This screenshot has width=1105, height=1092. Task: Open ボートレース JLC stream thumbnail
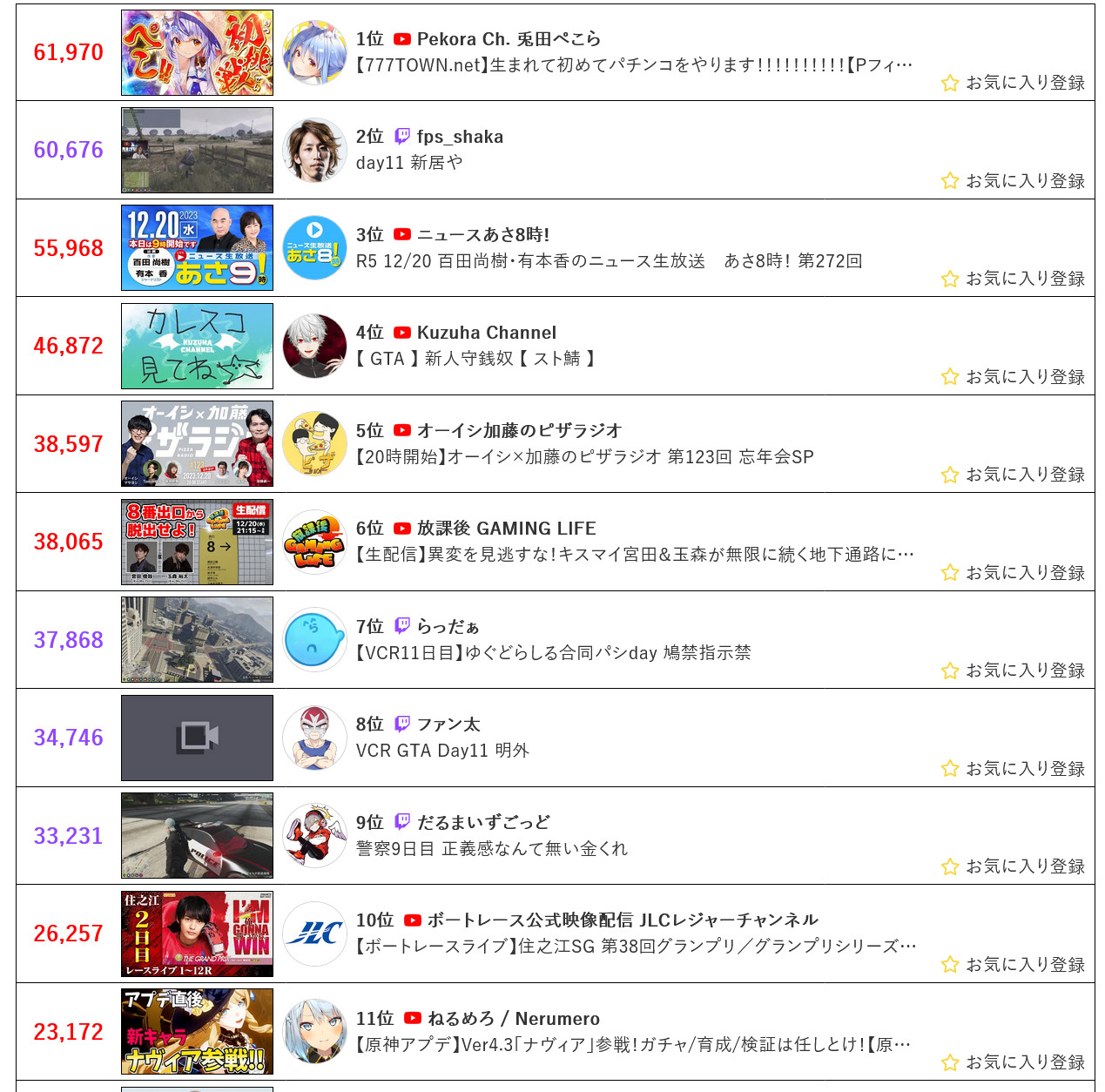click(197, 934)
